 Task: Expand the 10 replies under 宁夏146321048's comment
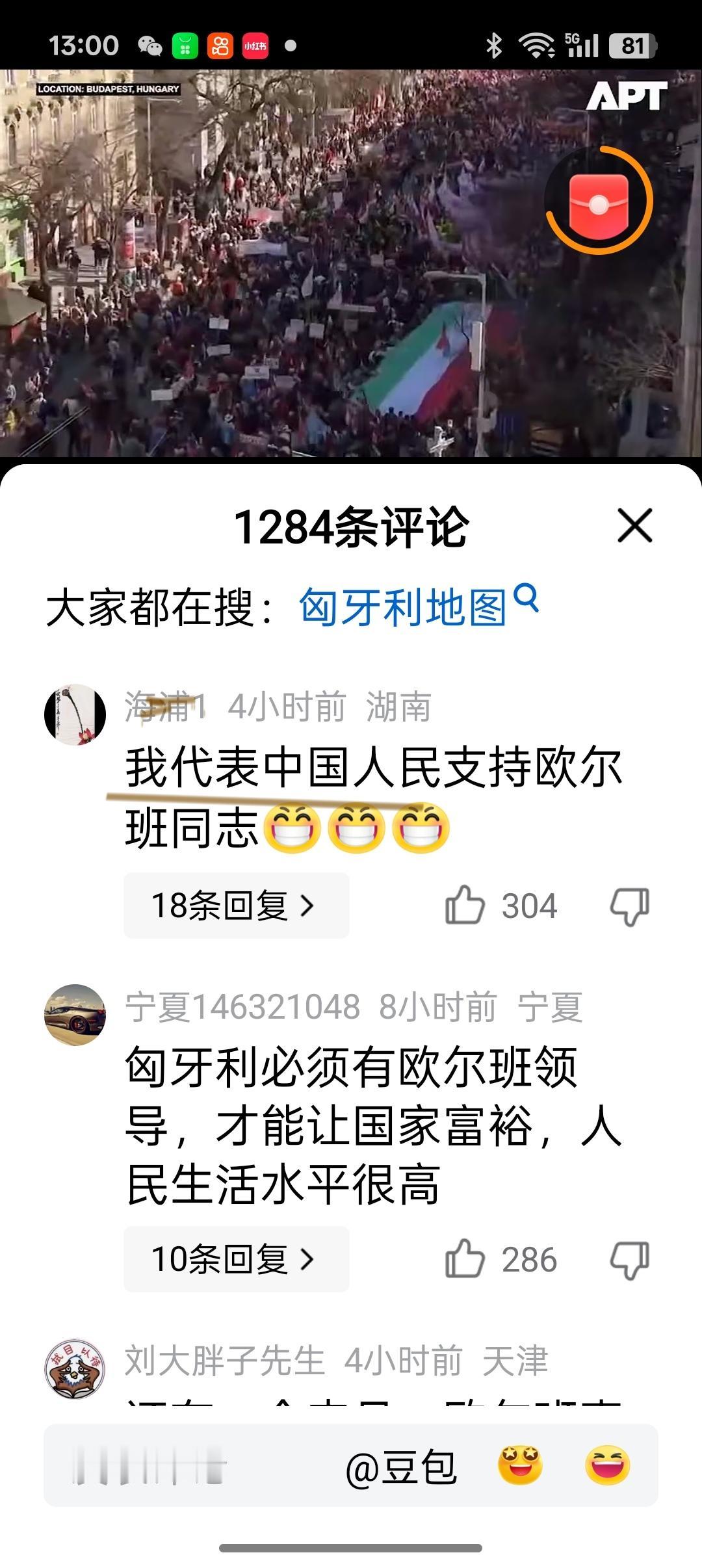[x=236, y=1260]
